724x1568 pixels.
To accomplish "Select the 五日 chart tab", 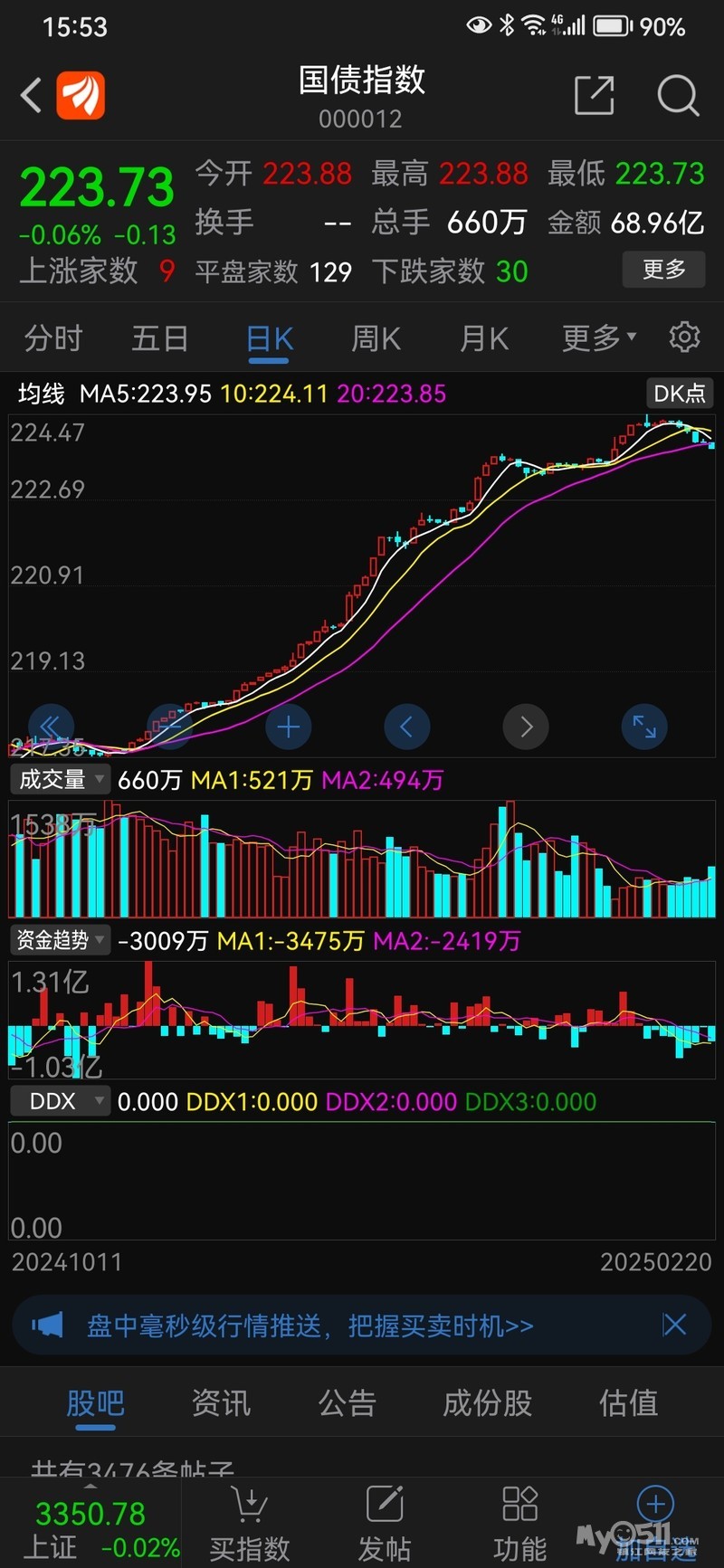I will tap(160, 339).
